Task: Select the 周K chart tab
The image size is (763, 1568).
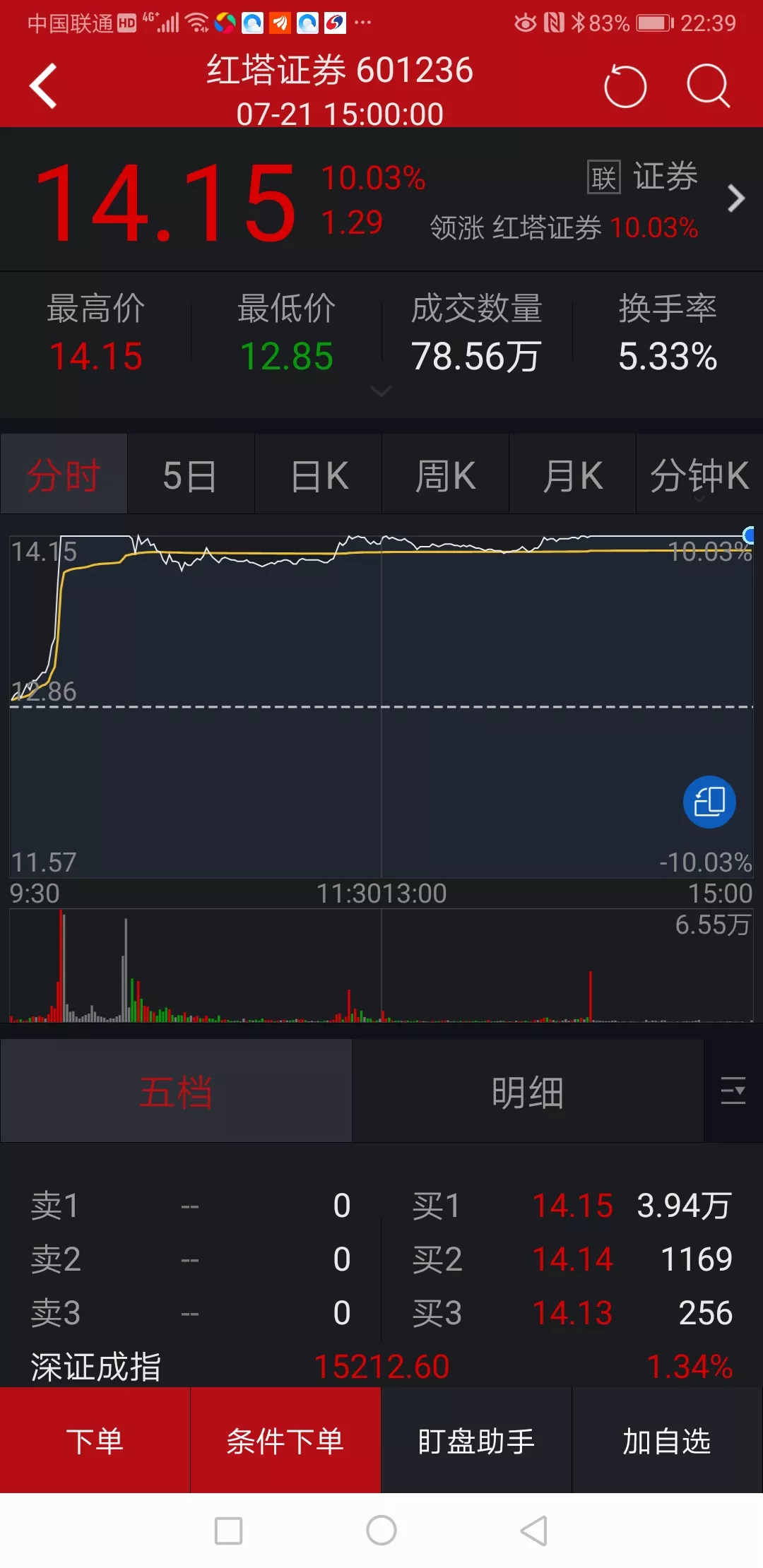Action: tap(446, 474)
